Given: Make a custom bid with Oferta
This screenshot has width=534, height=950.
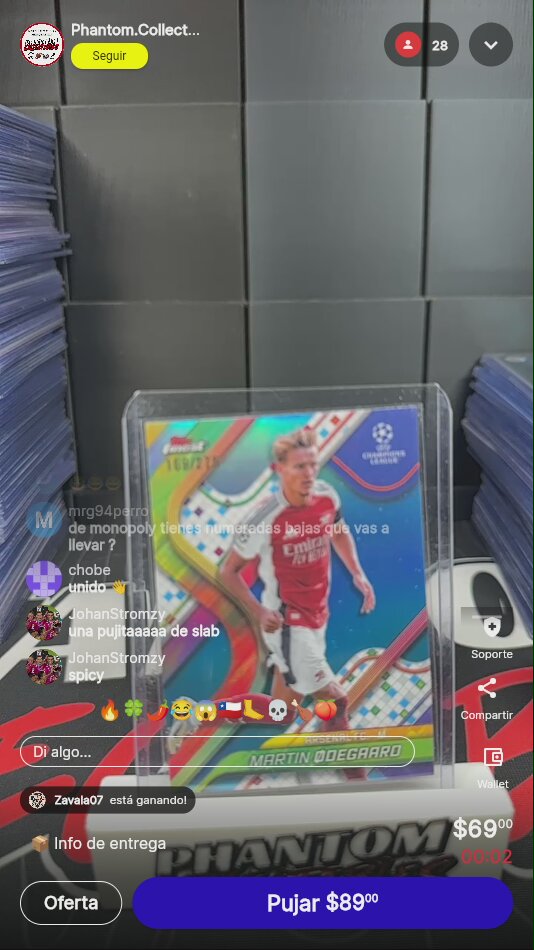Looking at the screenshot, I should 71,903.
